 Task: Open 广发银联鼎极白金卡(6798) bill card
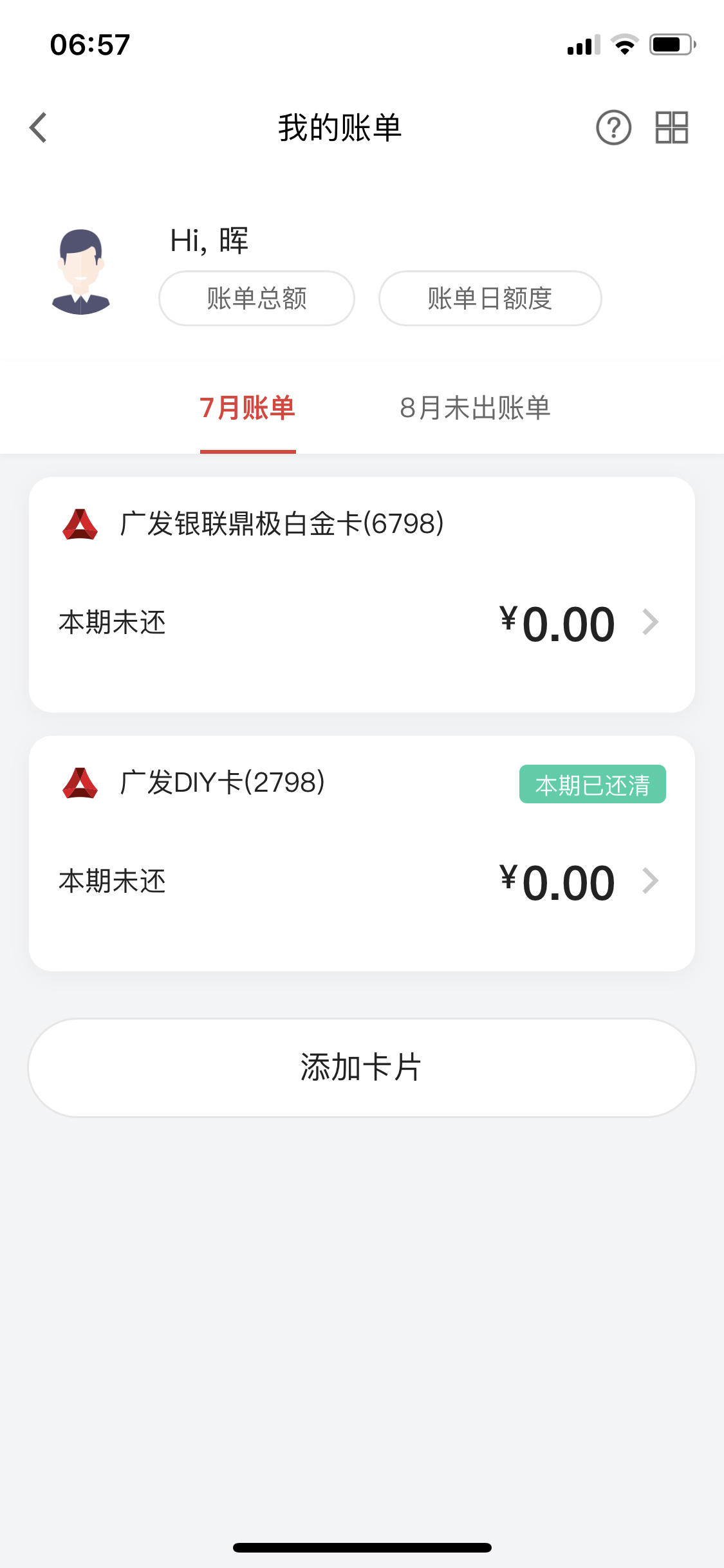coord(362,595)
